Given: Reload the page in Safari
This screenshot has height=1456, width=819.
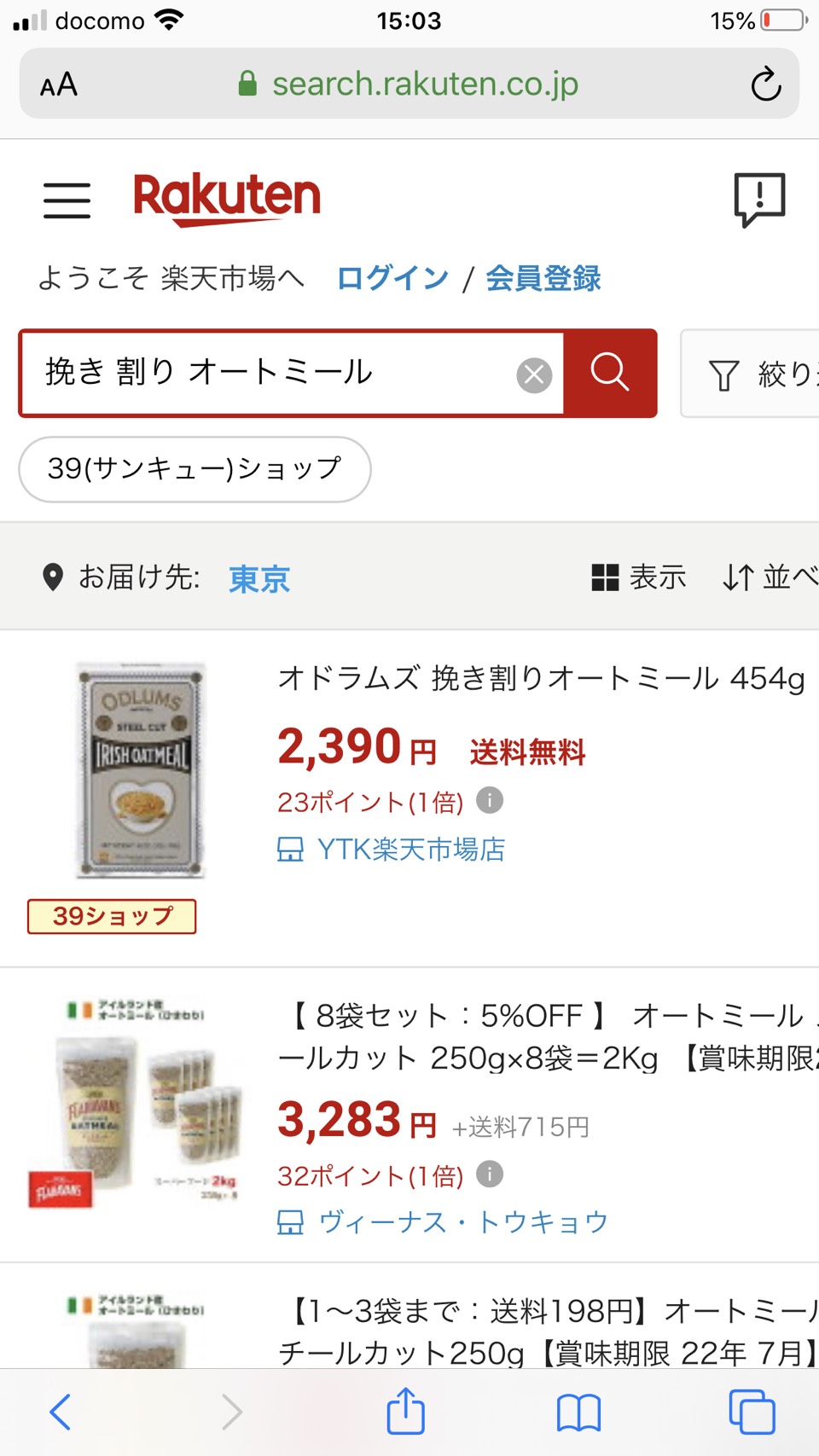Looking at the screenshot, I should point(765,84).
